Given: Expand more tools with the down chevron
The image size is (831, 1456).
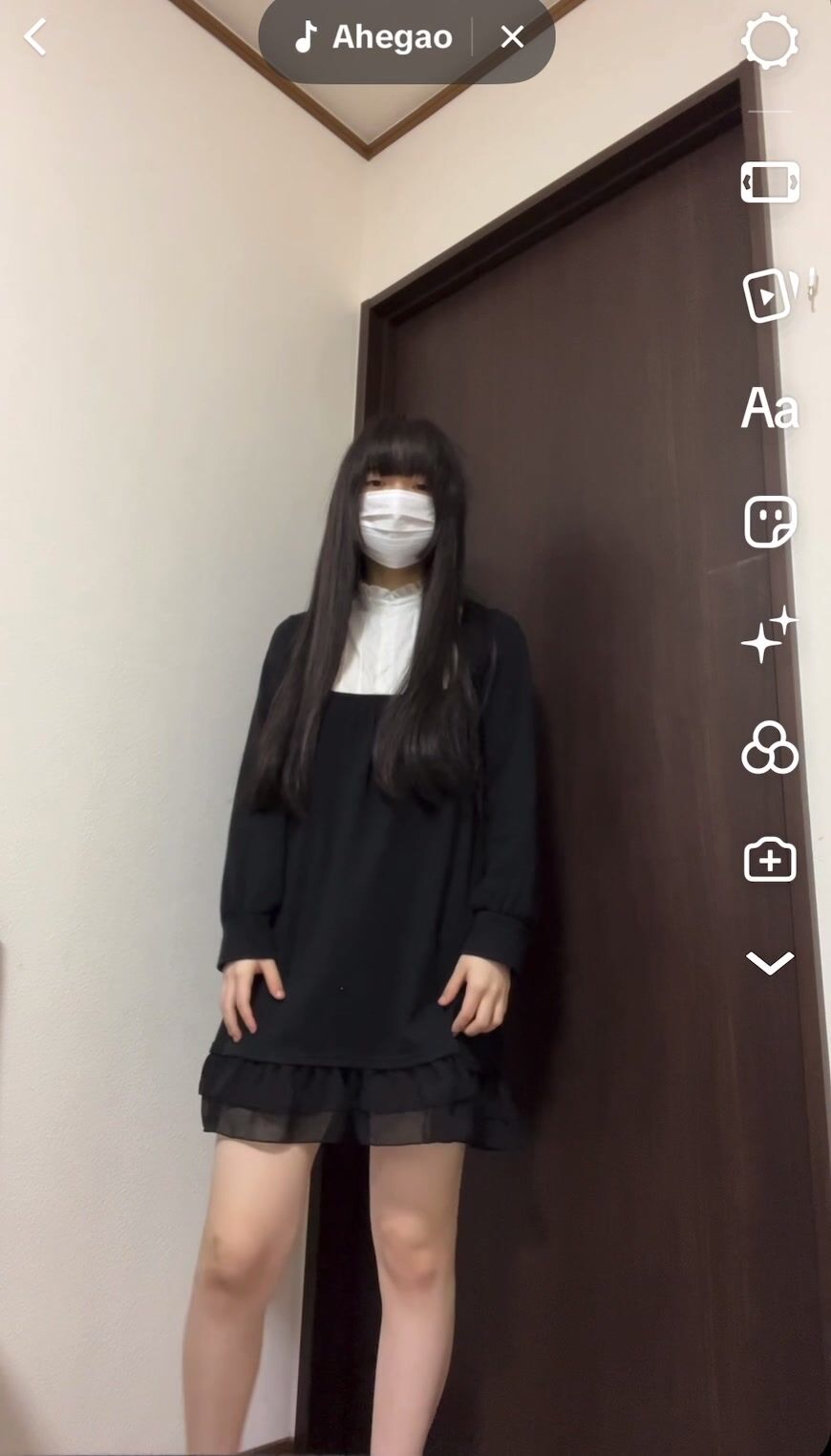Looking at the screenshot, I should [770, 963].
